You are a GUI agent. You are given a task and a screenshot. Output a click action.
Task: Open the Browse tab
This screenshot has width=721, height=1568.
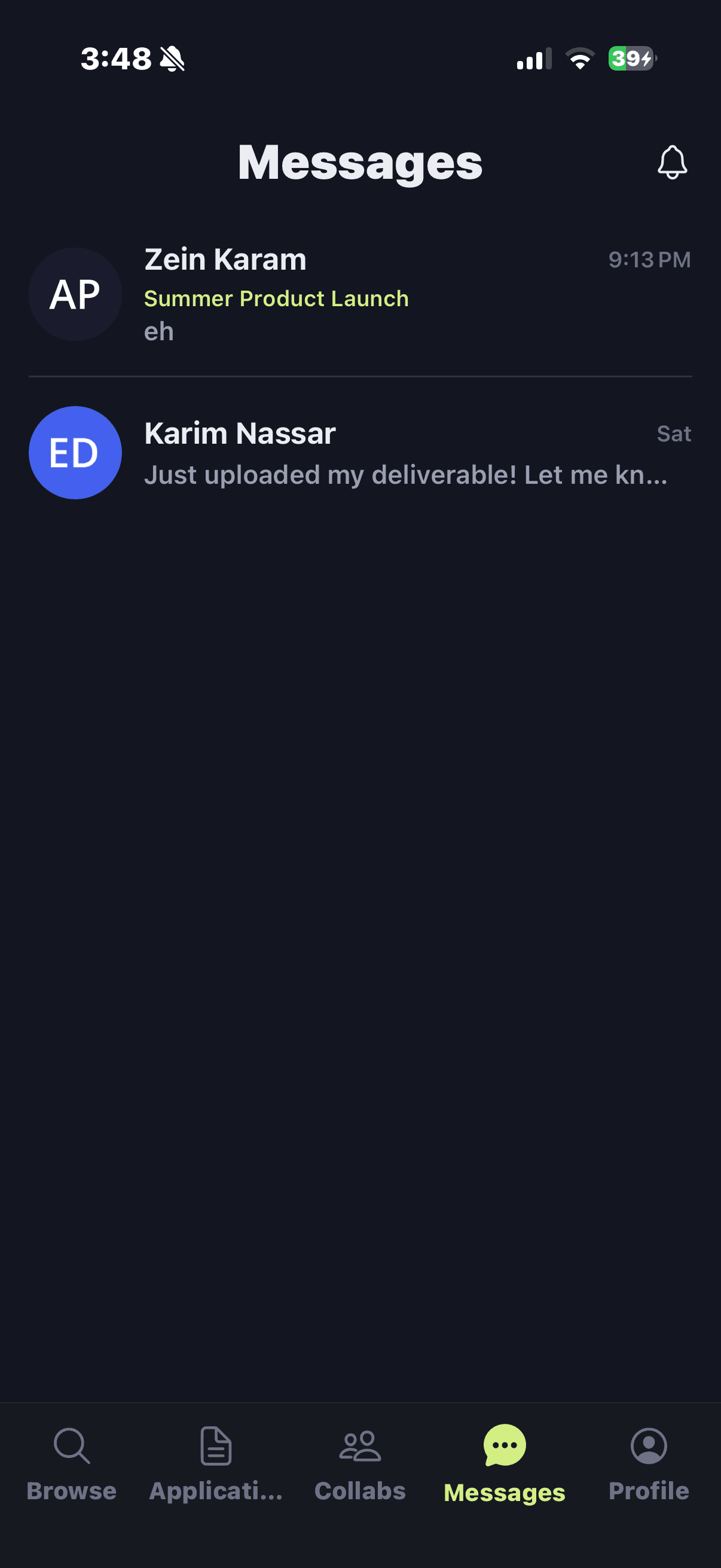pos(72,1473)
